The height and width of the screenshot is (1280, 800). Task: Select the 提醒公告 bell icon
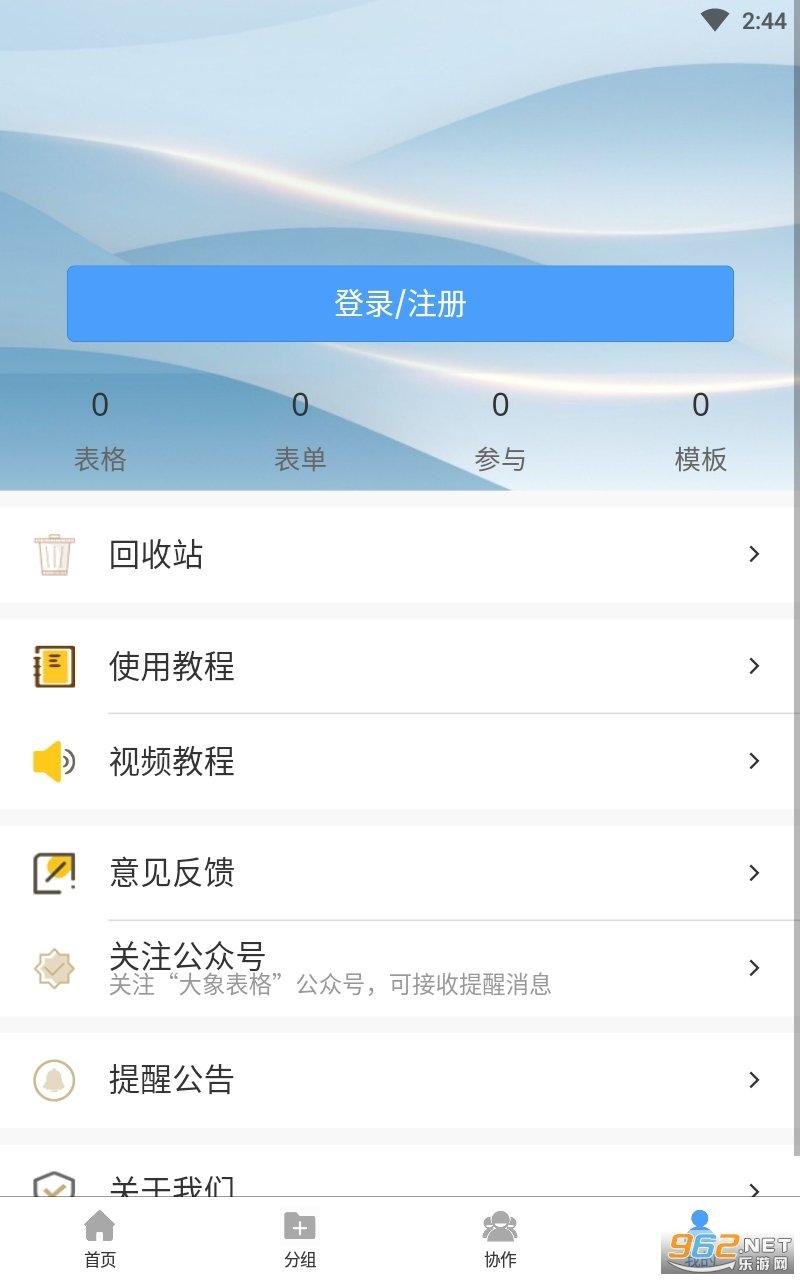coord(53,1080)
